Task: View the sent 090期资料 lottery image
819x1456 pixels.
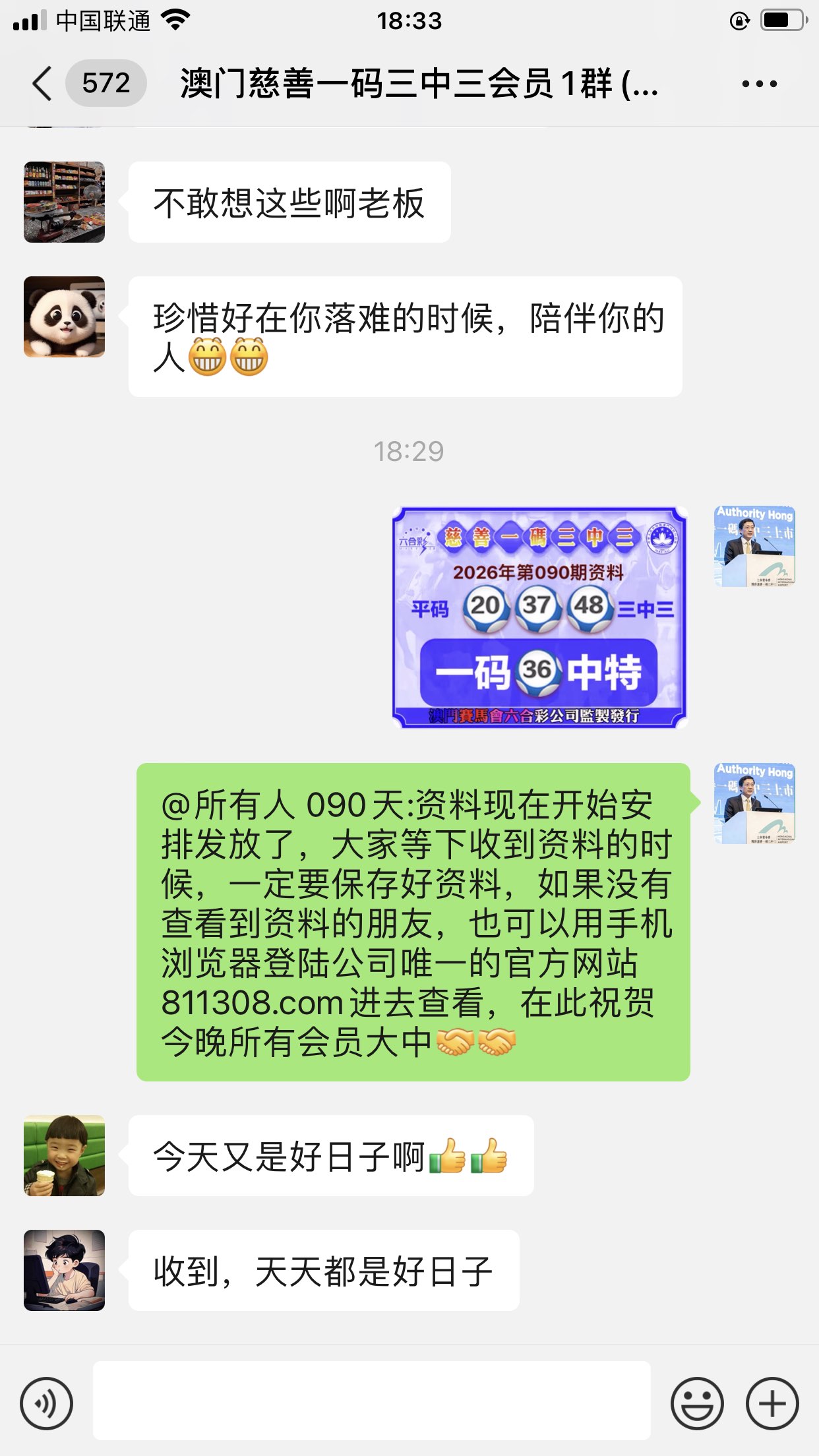Action: click(x=539, y=617)
